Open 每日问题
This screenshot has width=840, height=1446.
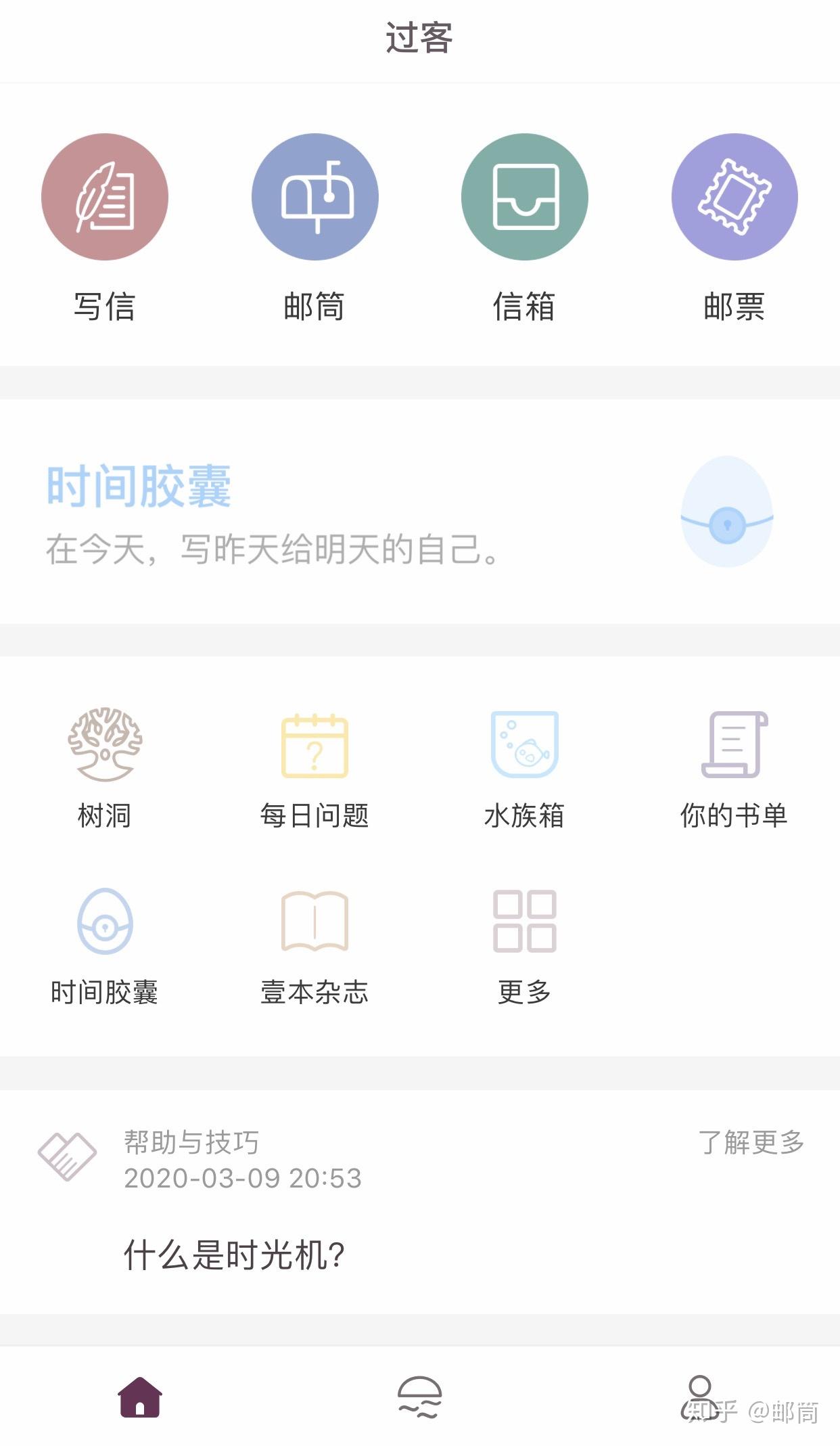click(x=314, y=768)
